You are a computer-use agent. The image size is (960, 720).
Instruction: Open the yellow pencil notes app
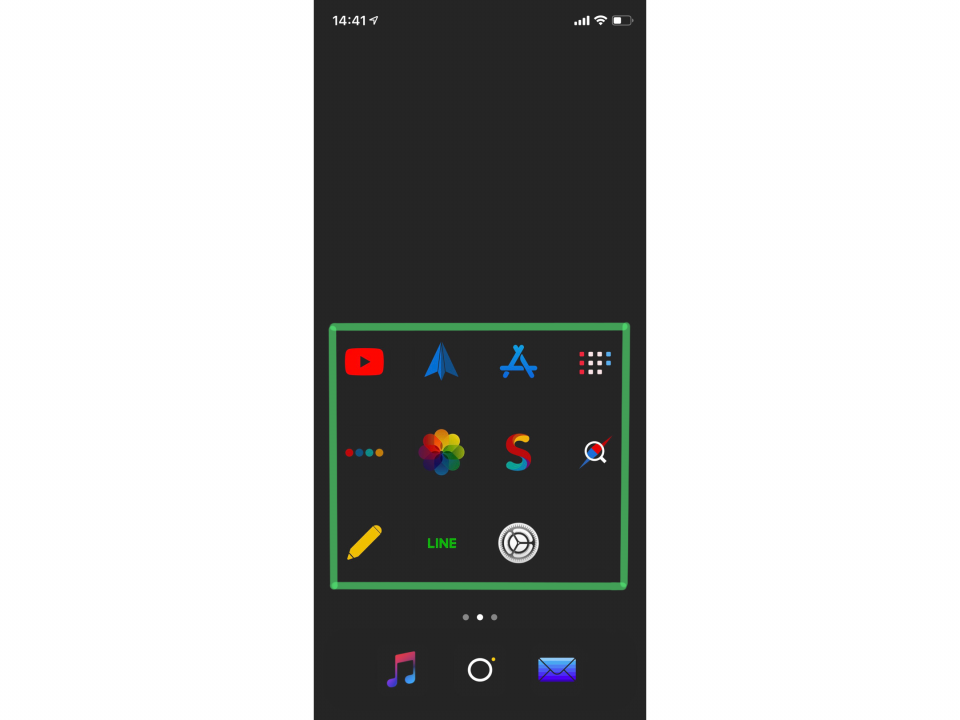[364, 542]
